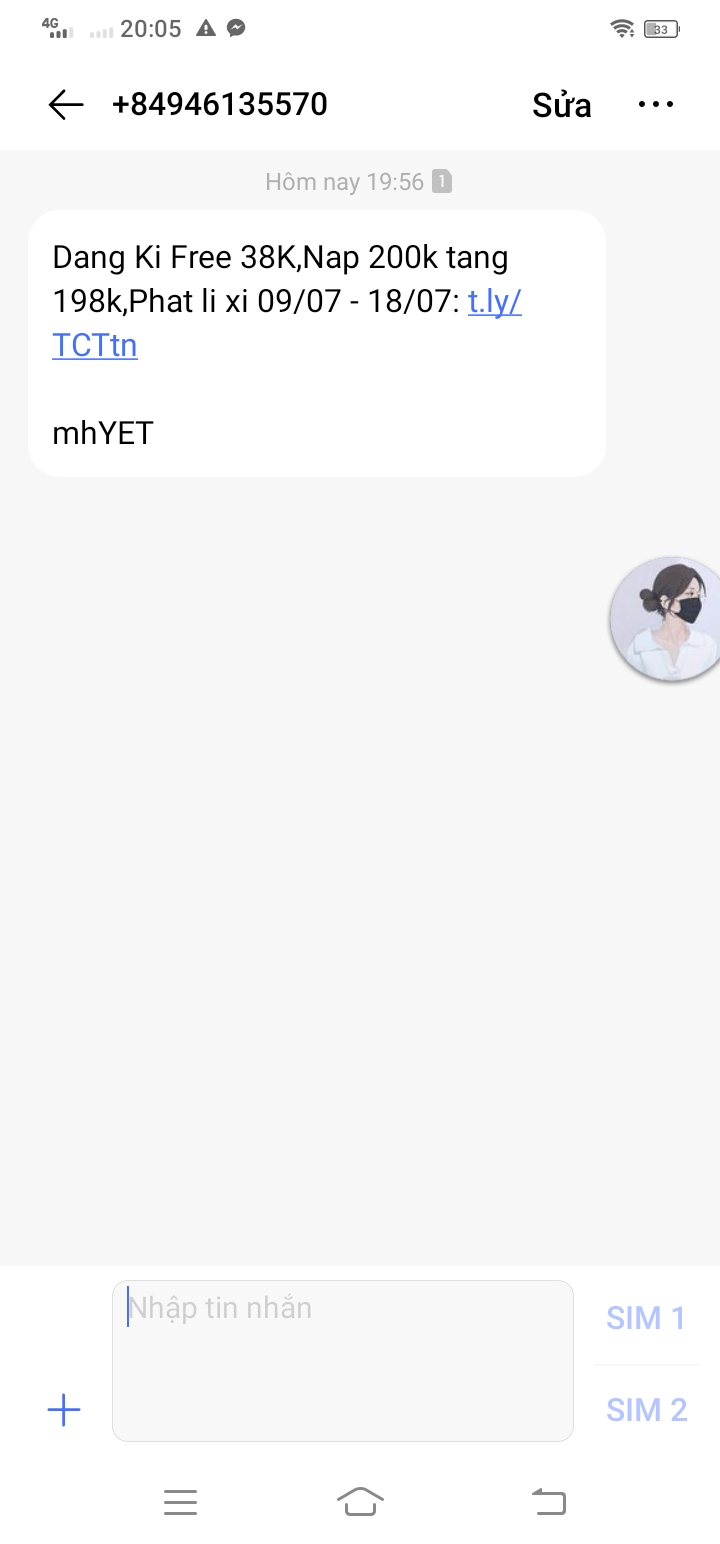720x1544 pixels.
Task: Tap the Sửa edit button
Action: (x=561, y=105)
